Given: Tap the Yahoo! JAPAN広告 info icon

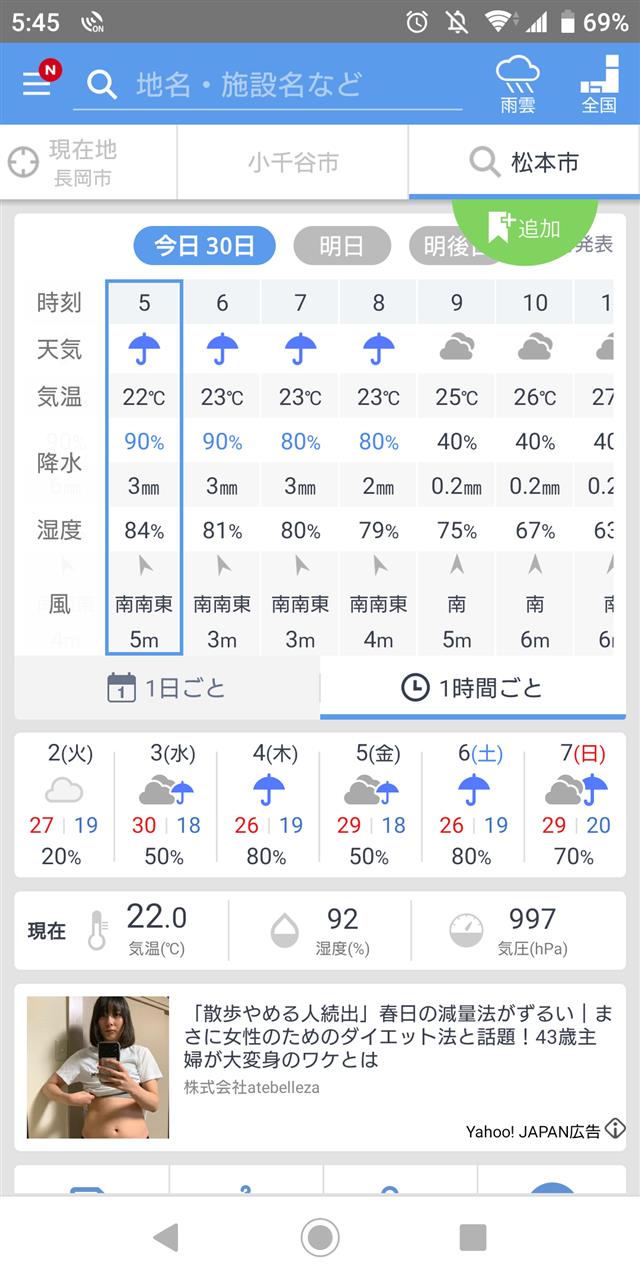Looking at the screenshot, I should [x=615, y=1130].
